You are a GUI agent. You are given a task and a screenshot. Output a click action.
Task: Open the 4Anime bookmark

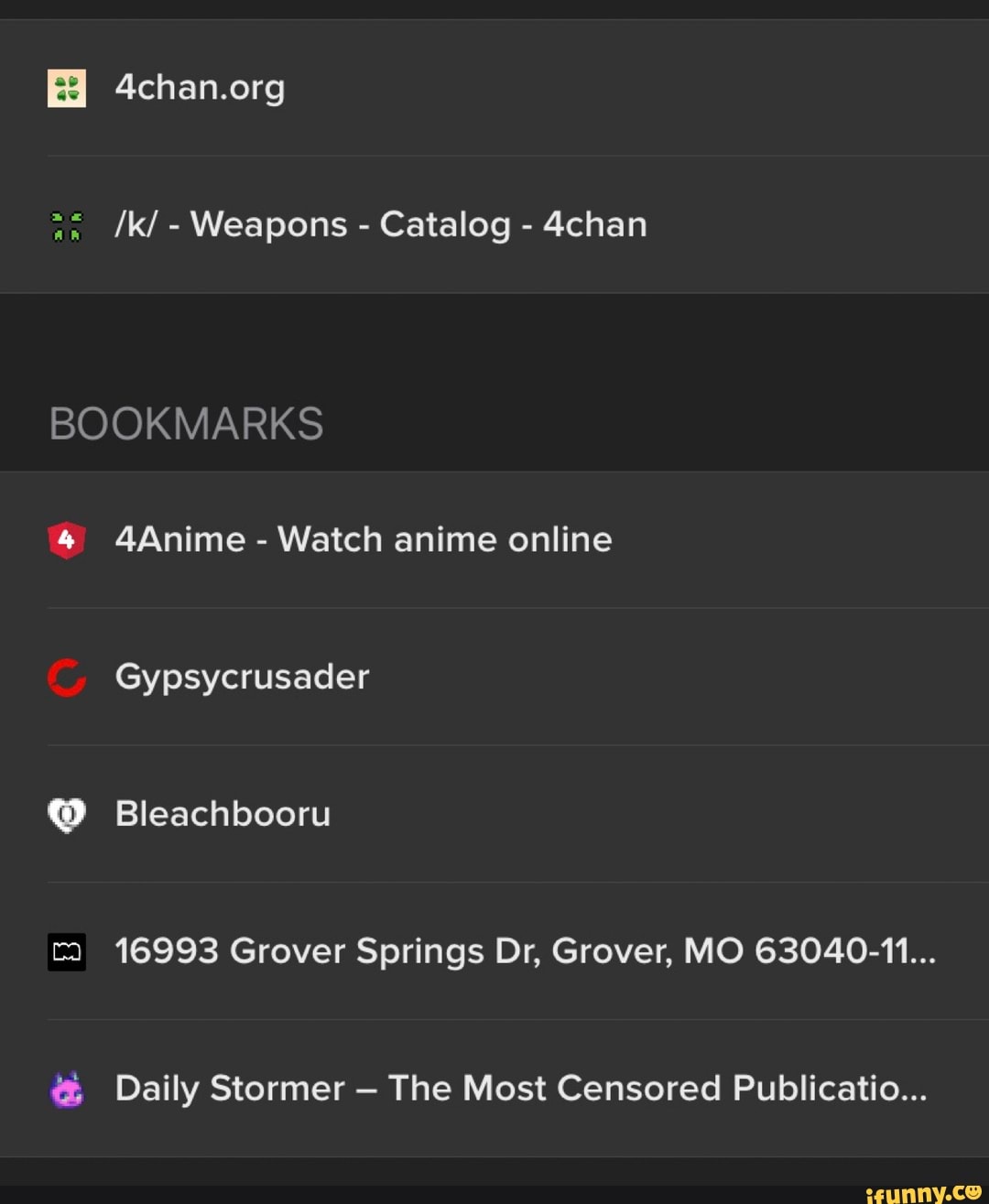[x=363, y=539]
